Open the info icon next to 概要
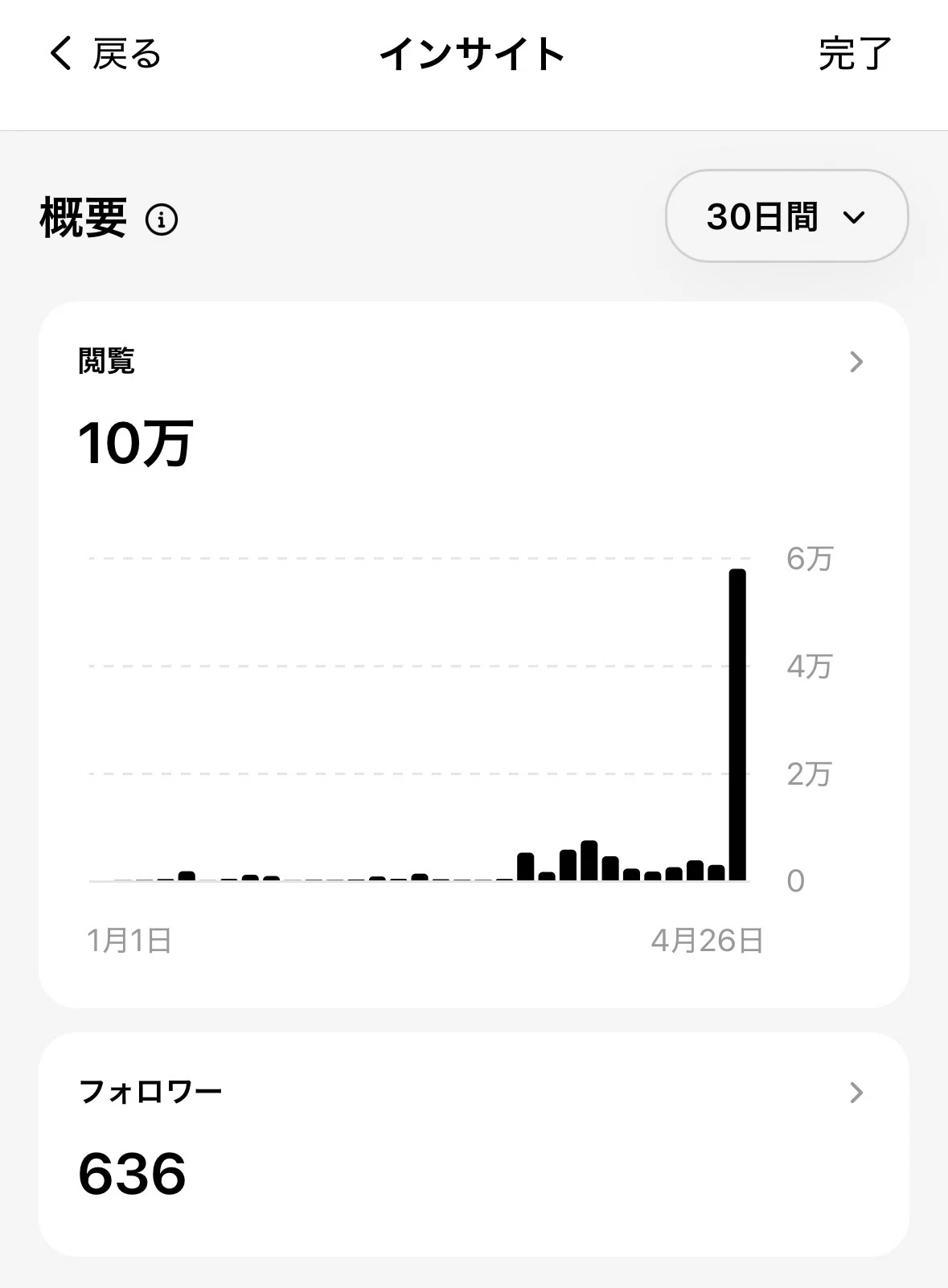948x1288 pixels. [162, 219]
